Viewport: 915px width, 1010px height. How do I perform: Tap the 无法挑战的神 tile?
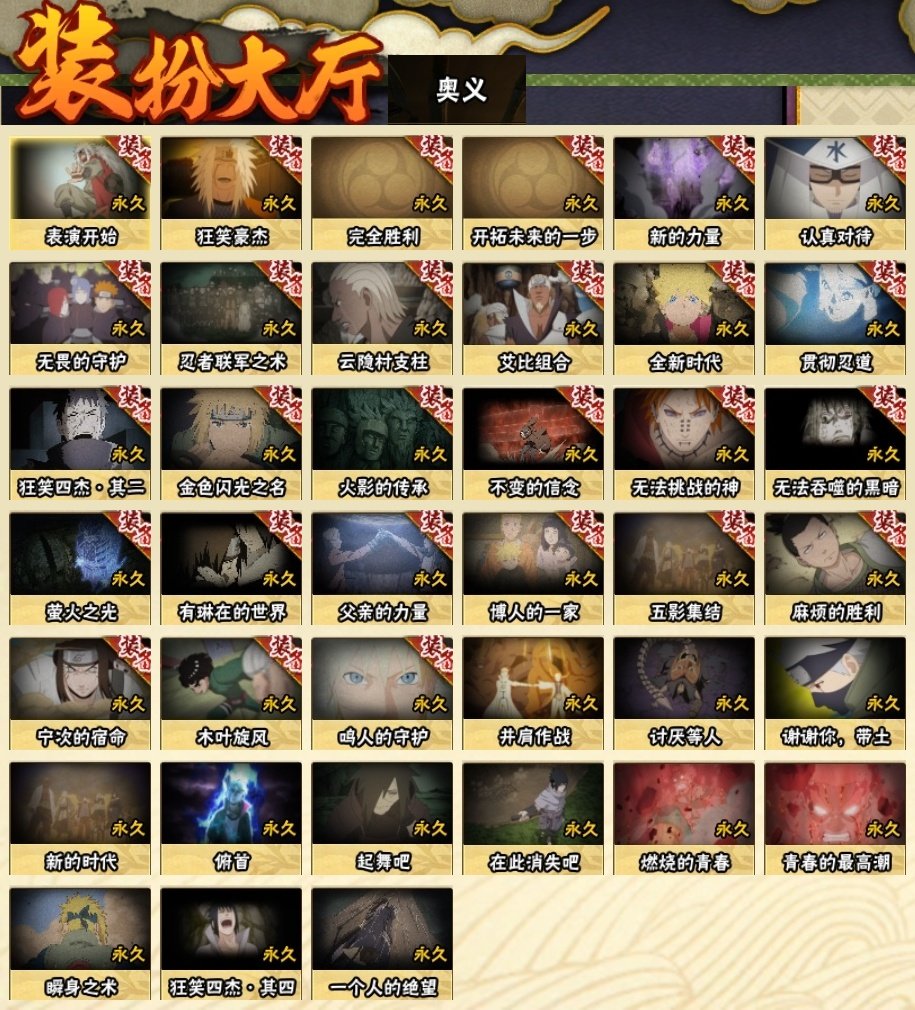684,442
